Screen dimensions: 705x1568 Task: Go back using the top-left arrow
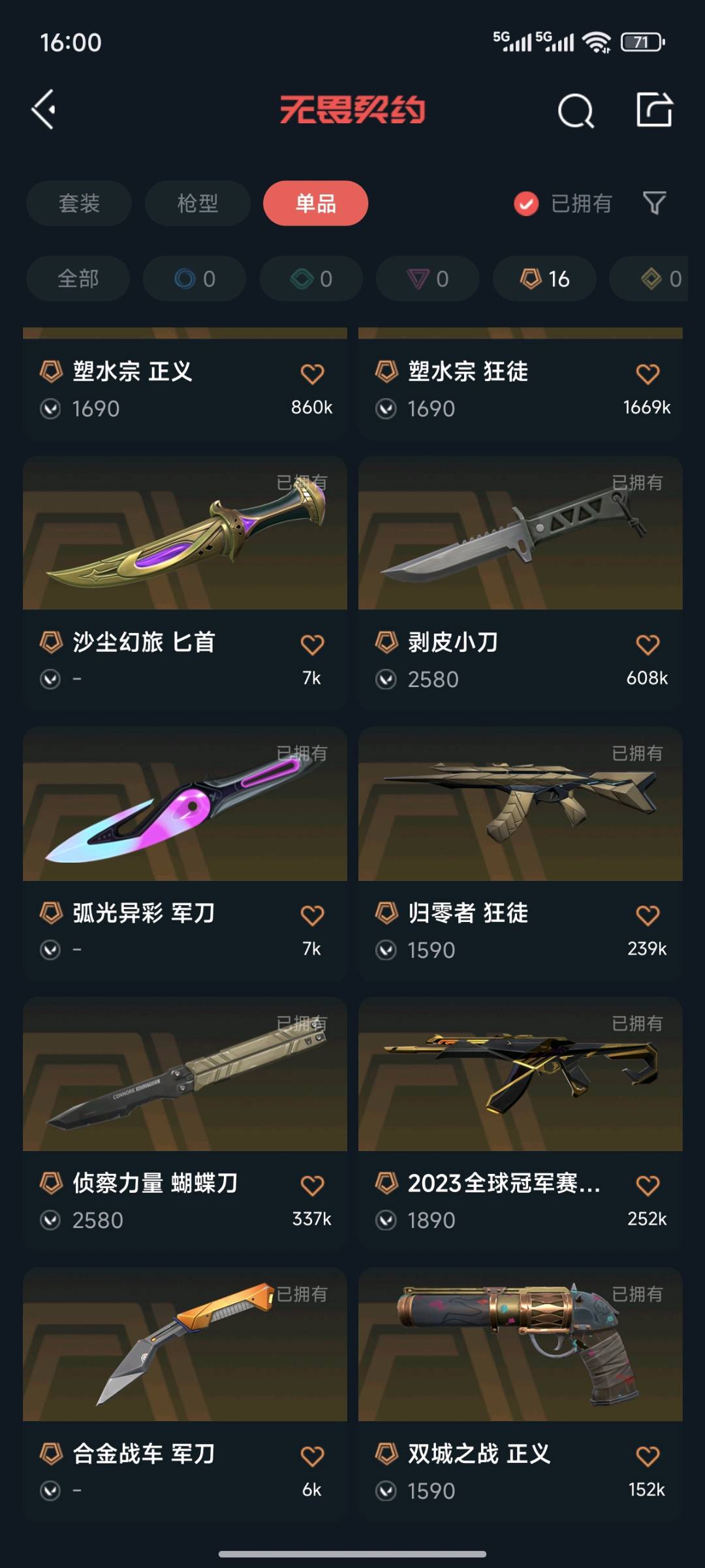pos(44,110)
